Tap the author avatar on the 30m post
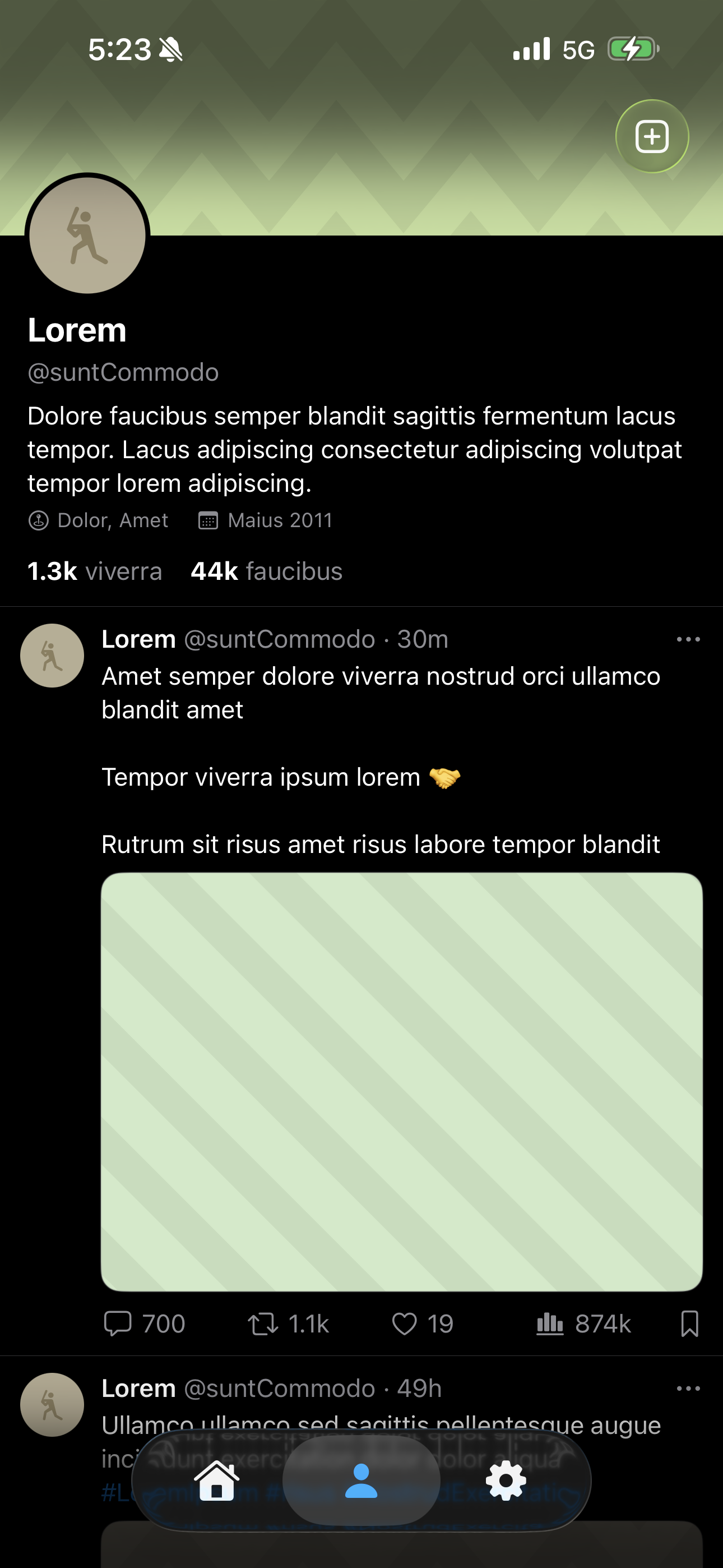 tap(52, 656)
